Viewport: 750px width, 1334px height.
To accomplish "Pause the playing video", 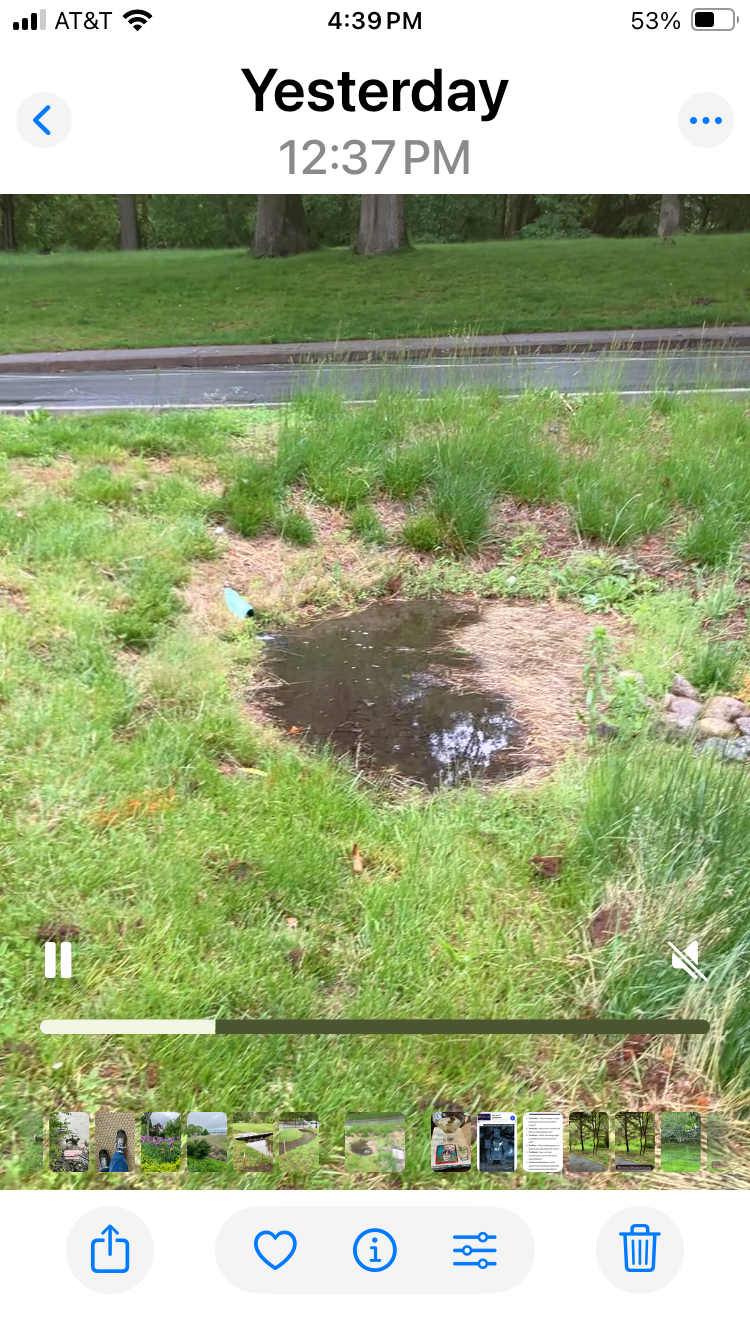I will 58,960.
